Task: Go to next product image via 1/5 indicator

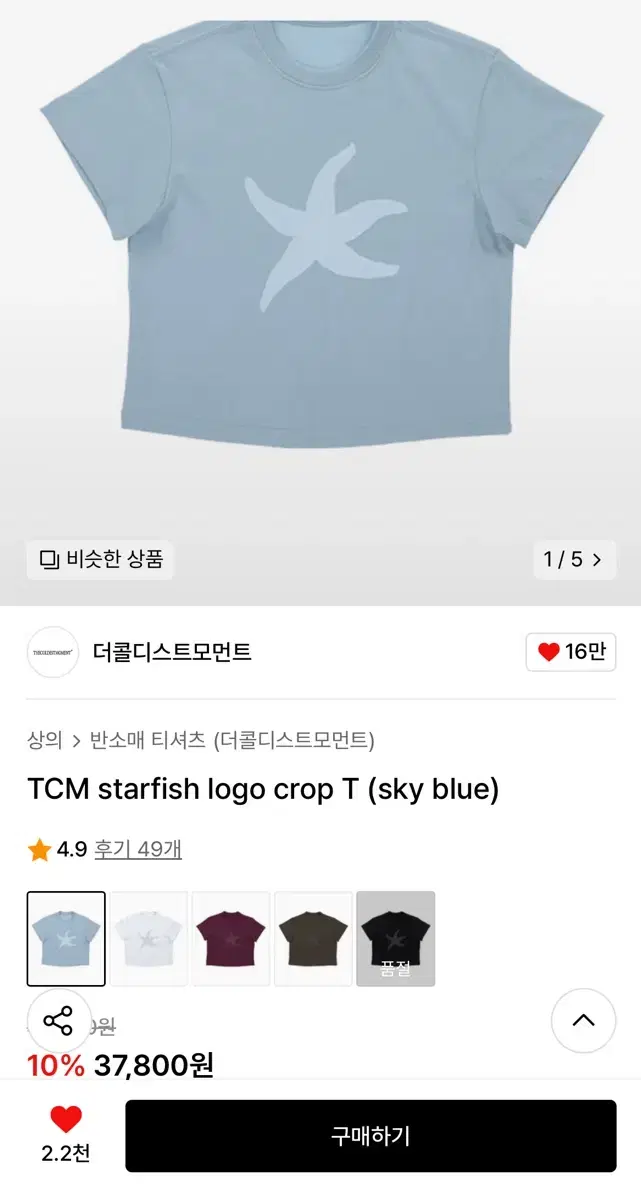Action: coord(574,559)
